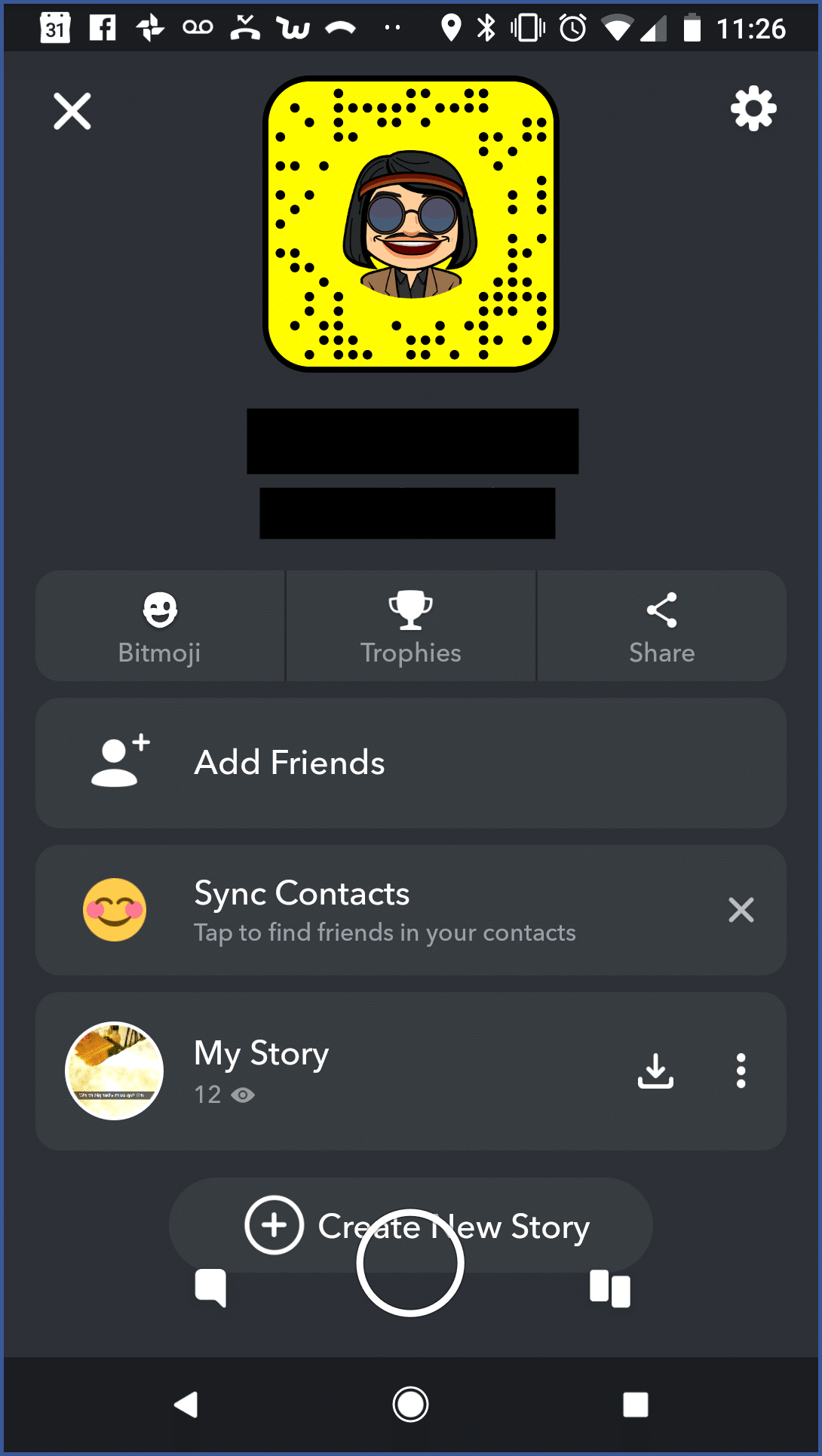
Task: Open My Story options menu
Action: point(741,1069)
